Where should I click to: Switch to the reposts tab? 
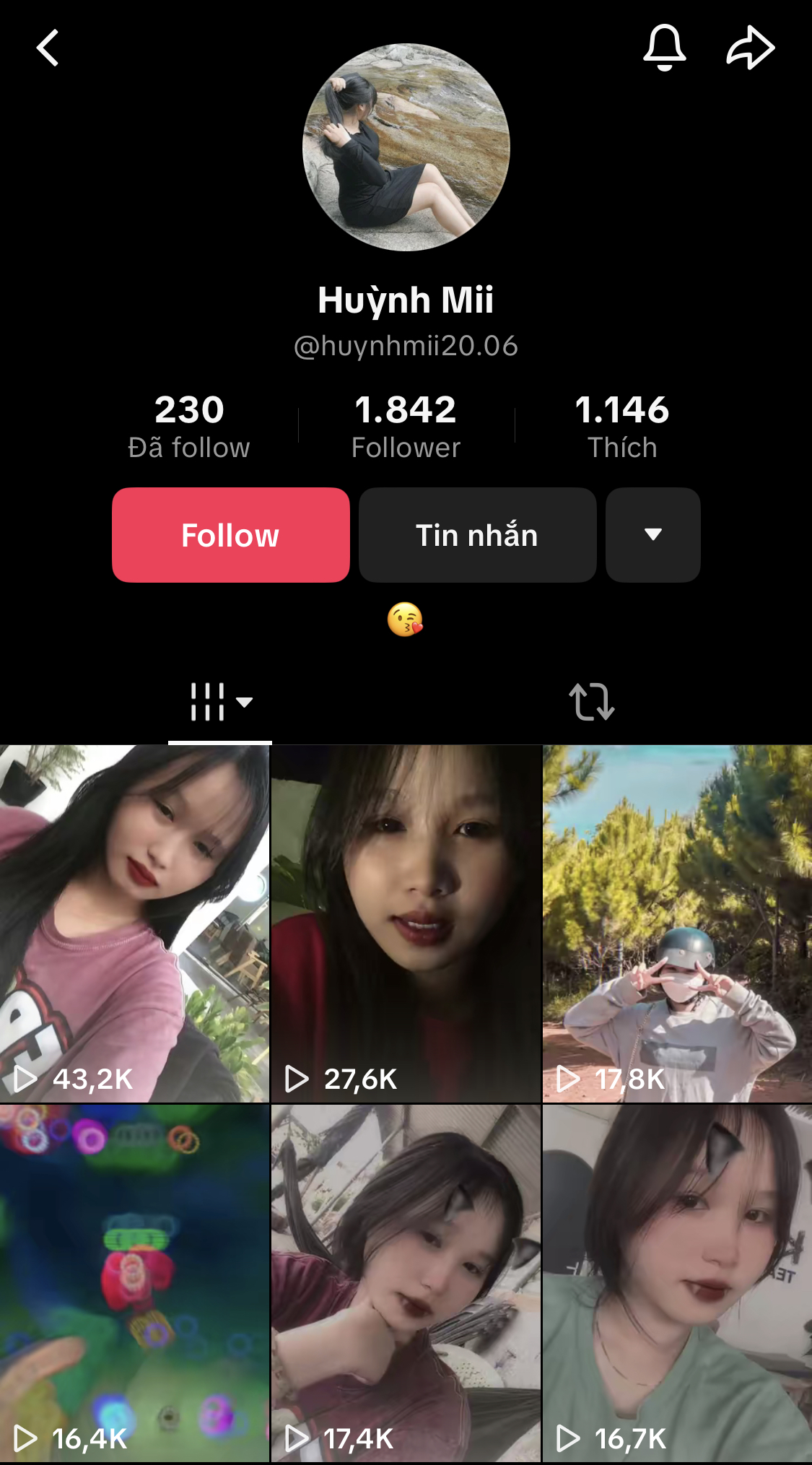pyautogui.click(x=592, y=702)
